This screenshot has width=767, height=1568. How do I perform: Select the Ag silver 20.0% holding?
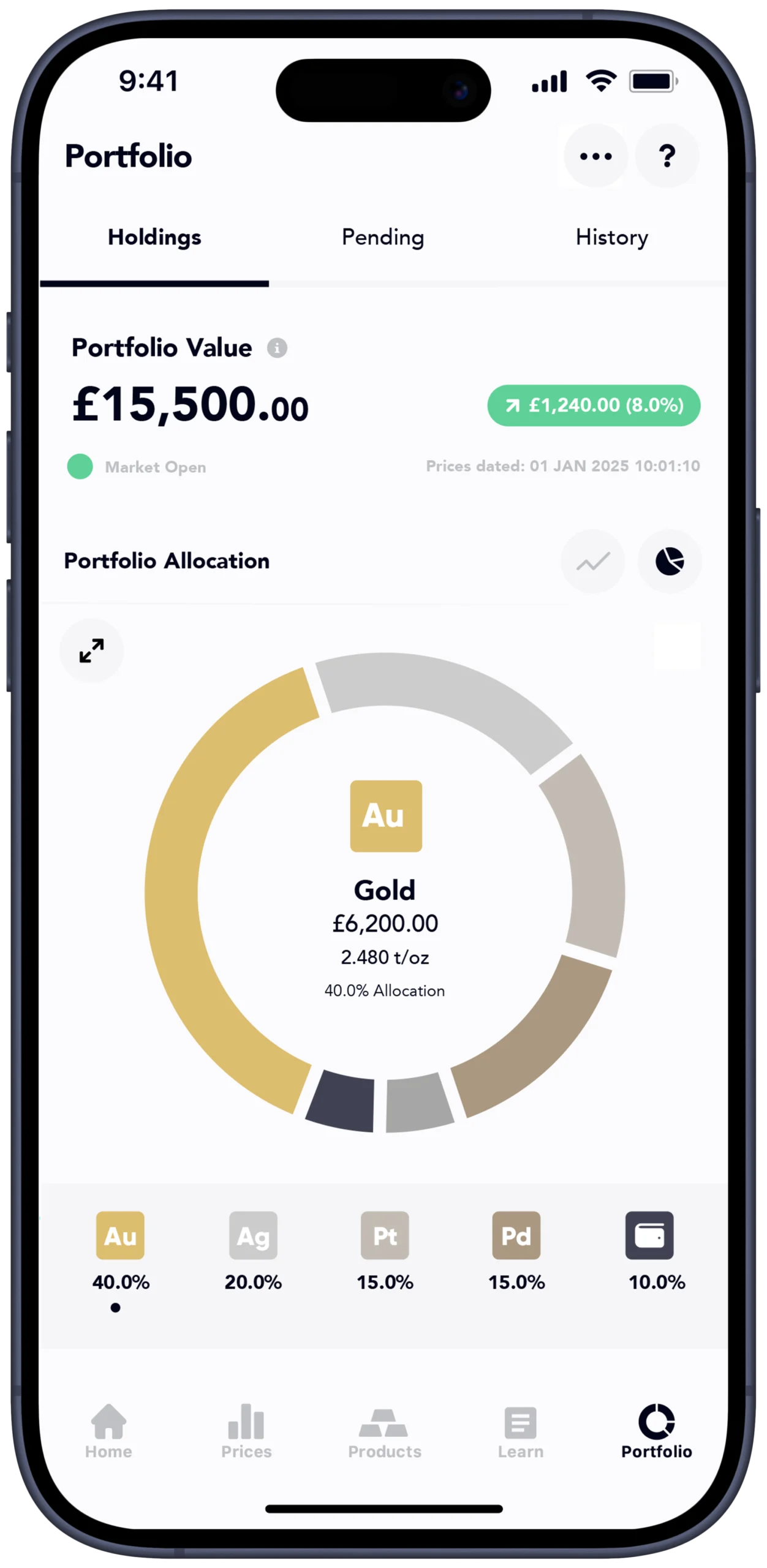tap(253, 1249)
